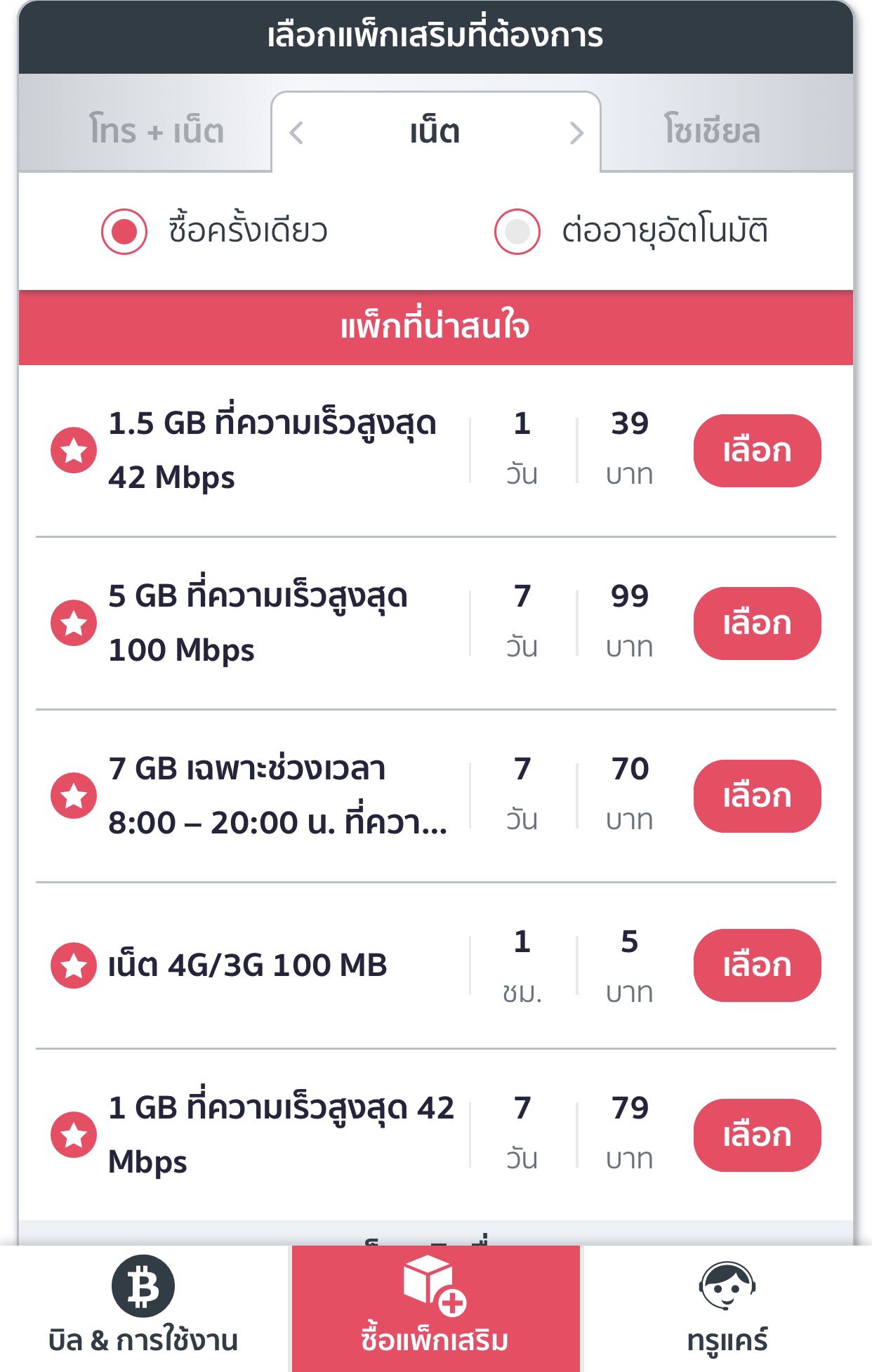This screenshot has width=872, height=1372.
Task: Choose the 5 GB 99 baht package
Action: click(757, 623)
